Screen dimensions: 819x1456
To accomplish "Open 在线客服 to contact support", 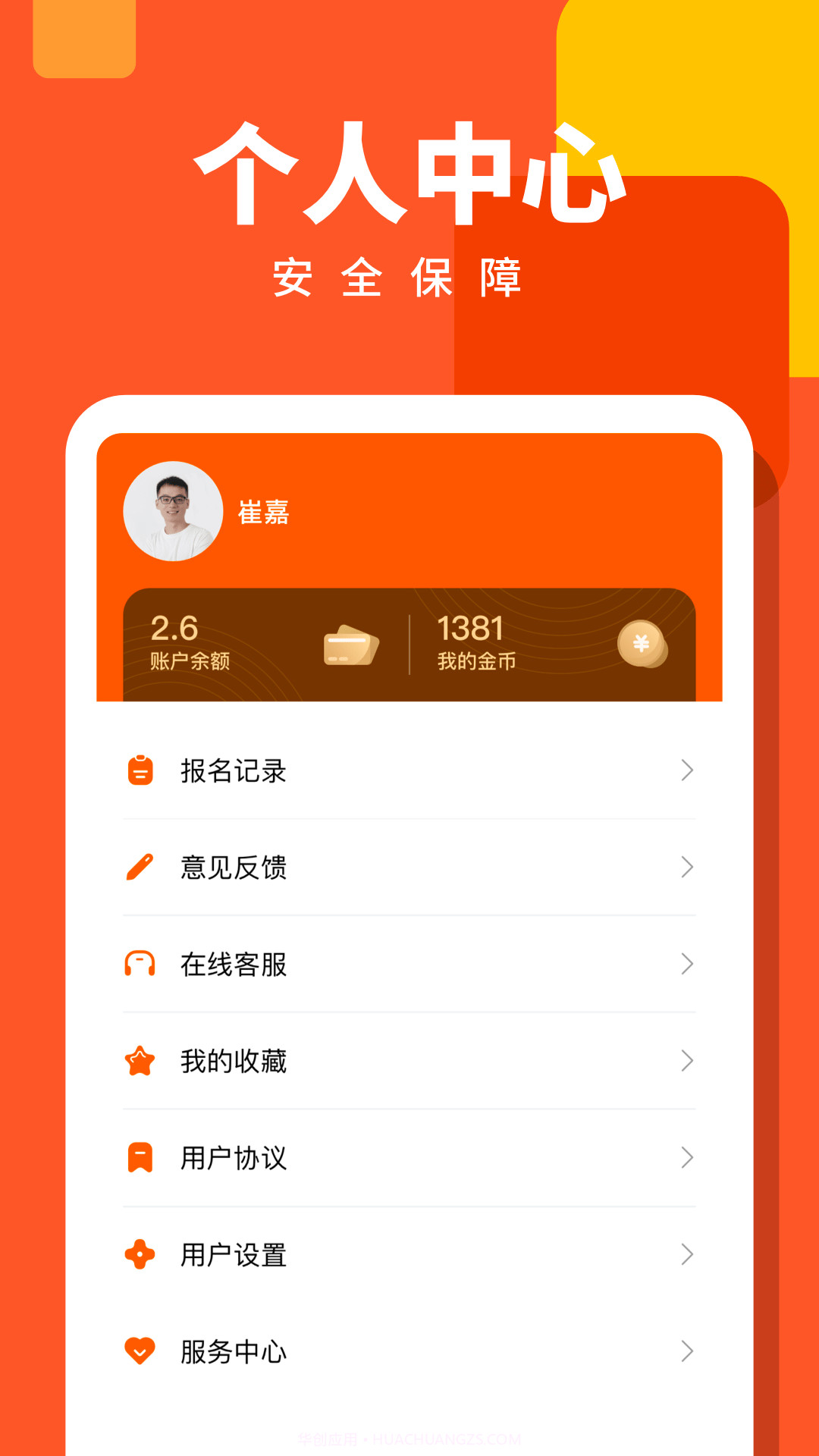I will [233, 964].
